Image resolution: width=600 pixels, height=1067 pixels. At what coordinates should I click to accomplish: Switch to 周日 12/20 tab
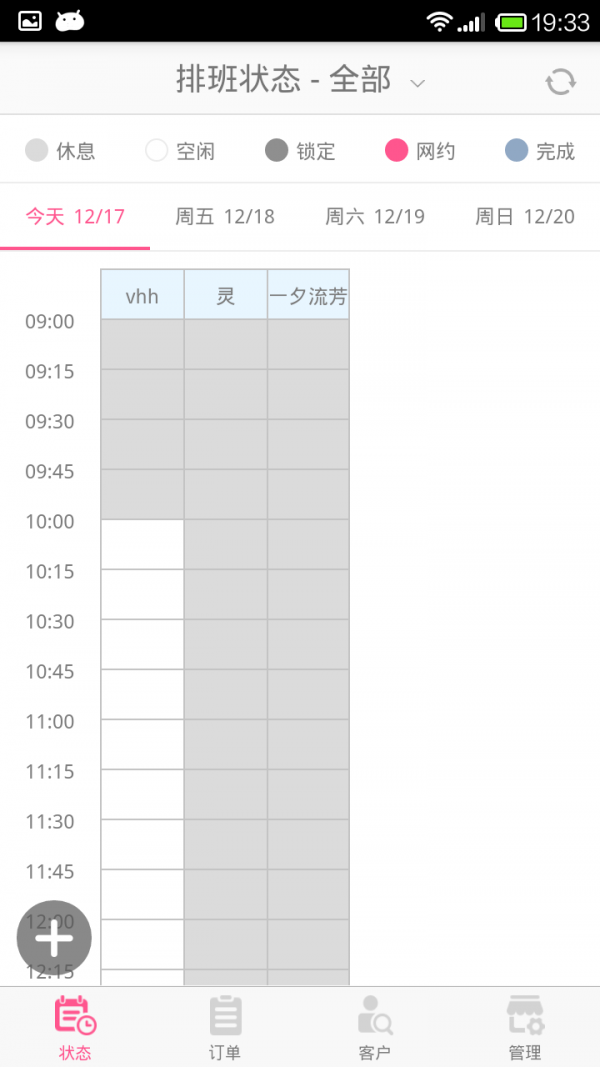click(x=525, y=216)
